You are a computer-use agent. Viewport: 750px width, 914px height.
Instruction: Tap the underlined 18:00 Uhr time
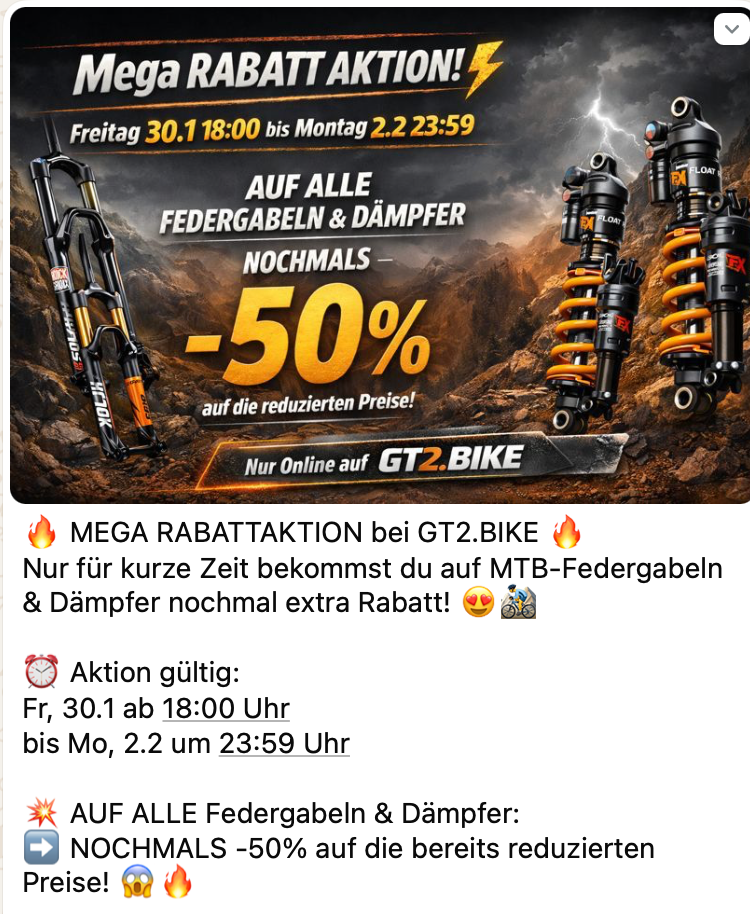click(226, 709)
